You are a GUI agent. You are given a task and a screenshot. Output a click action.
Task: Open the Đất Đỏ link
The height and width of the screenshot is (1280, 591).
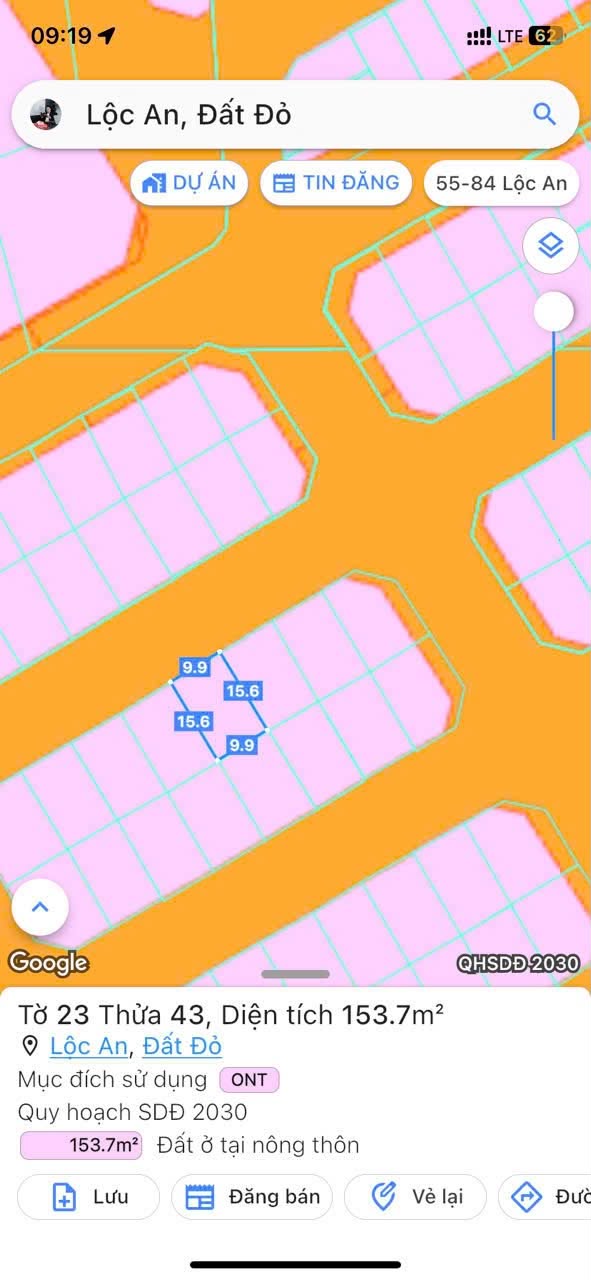182,1046
